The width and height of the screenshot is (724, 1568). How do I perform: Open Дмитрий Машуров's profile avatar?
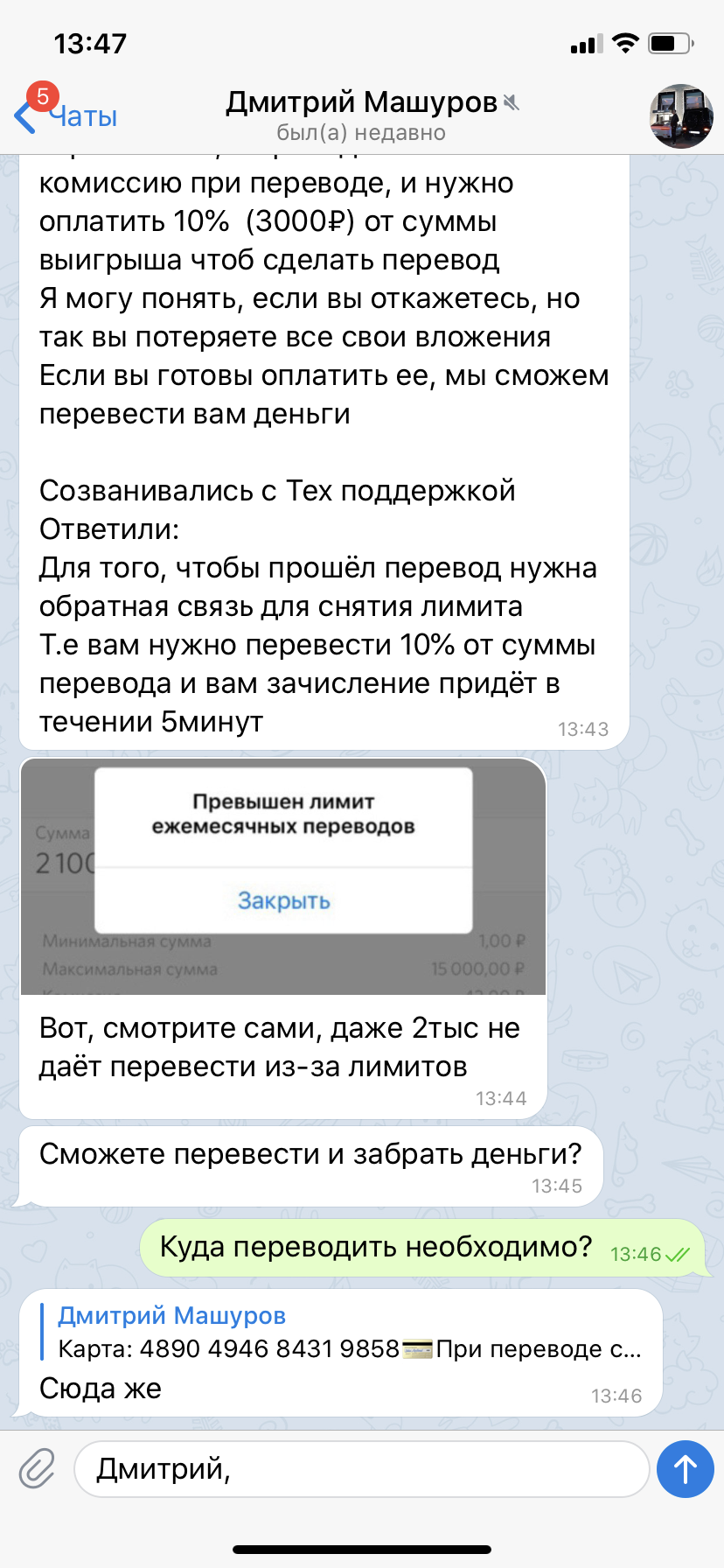coord(681,116)
